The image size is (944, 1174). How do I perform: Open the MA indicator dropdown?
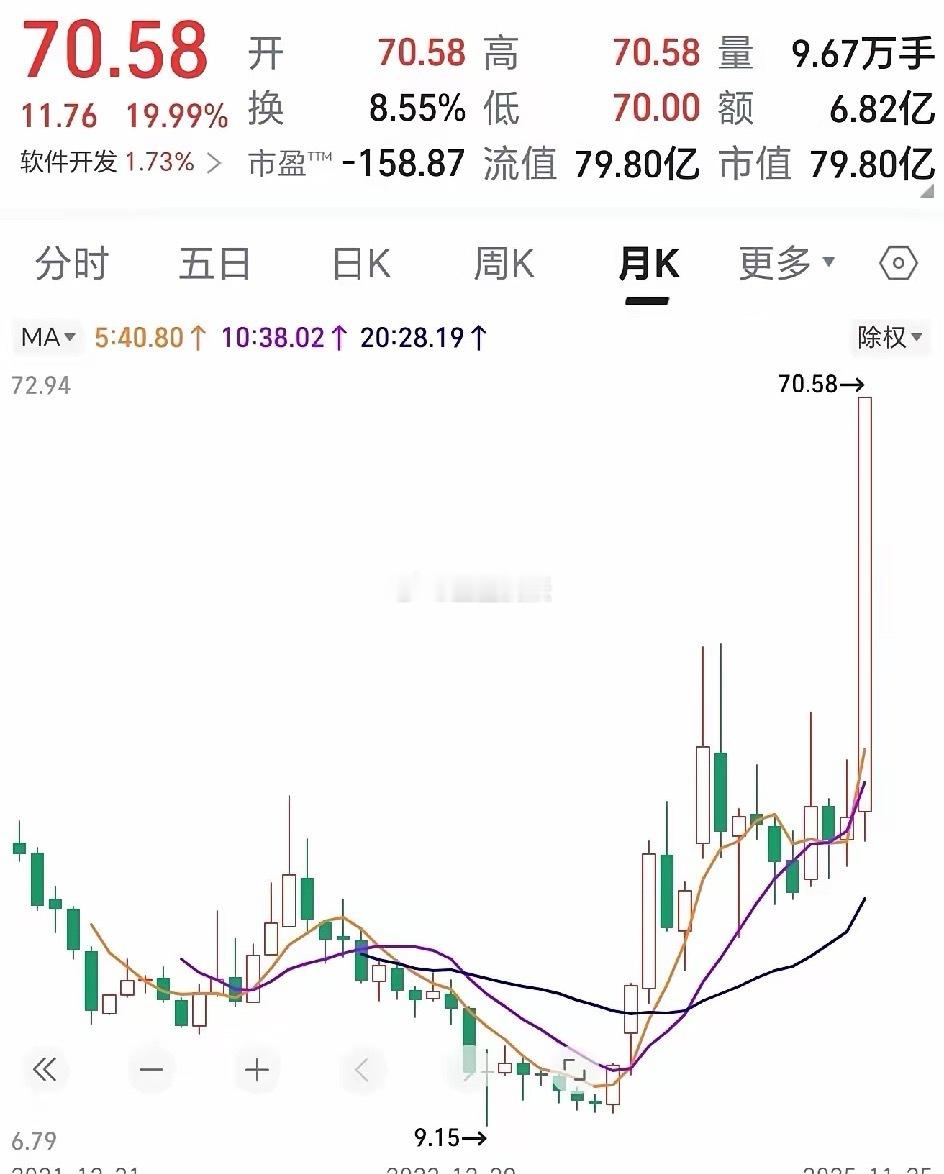(x=46, y=339)
